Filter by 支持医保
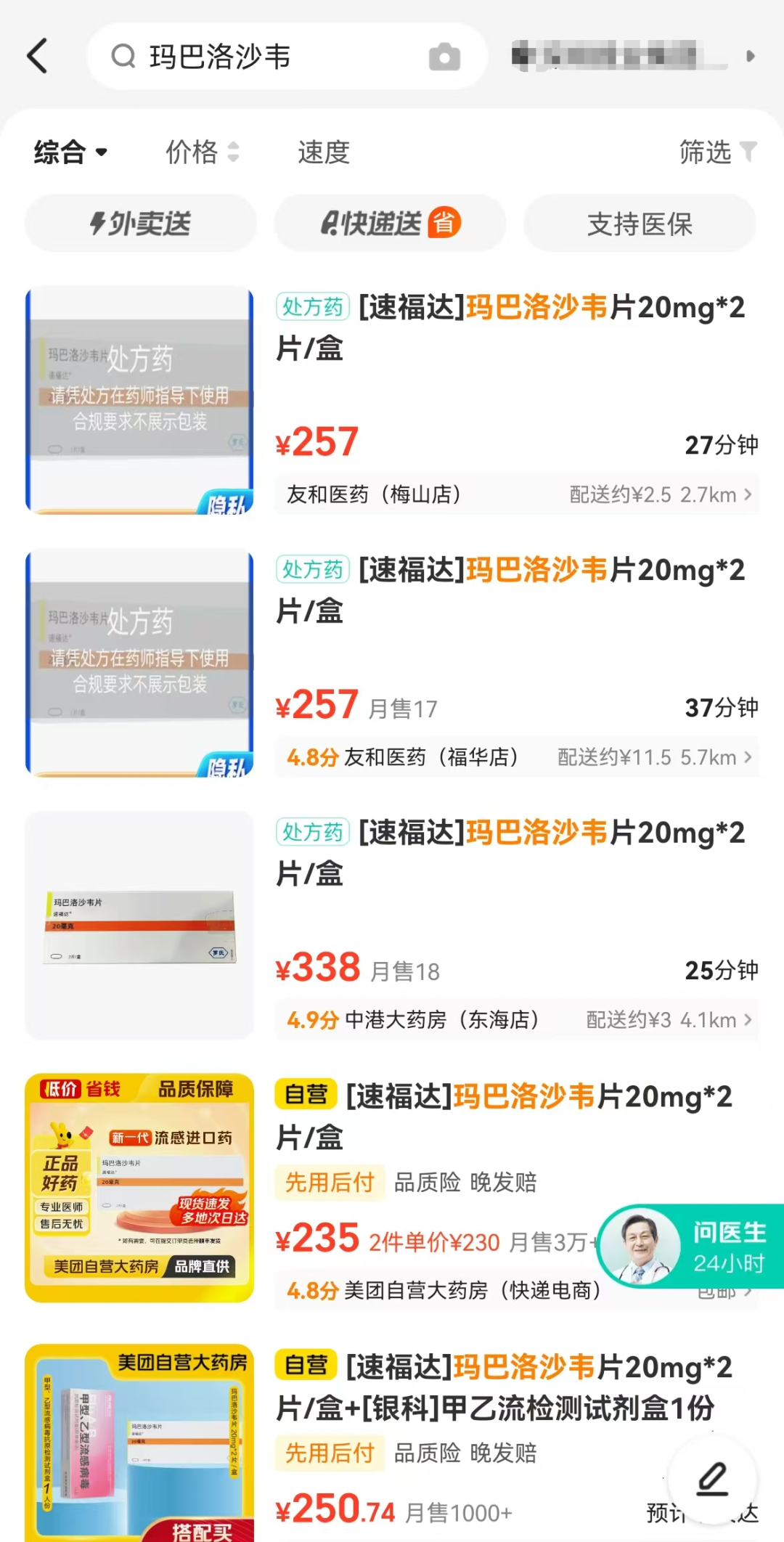Image resolution: width=784 pixels, height=1542 pixels. click(640, 224)
